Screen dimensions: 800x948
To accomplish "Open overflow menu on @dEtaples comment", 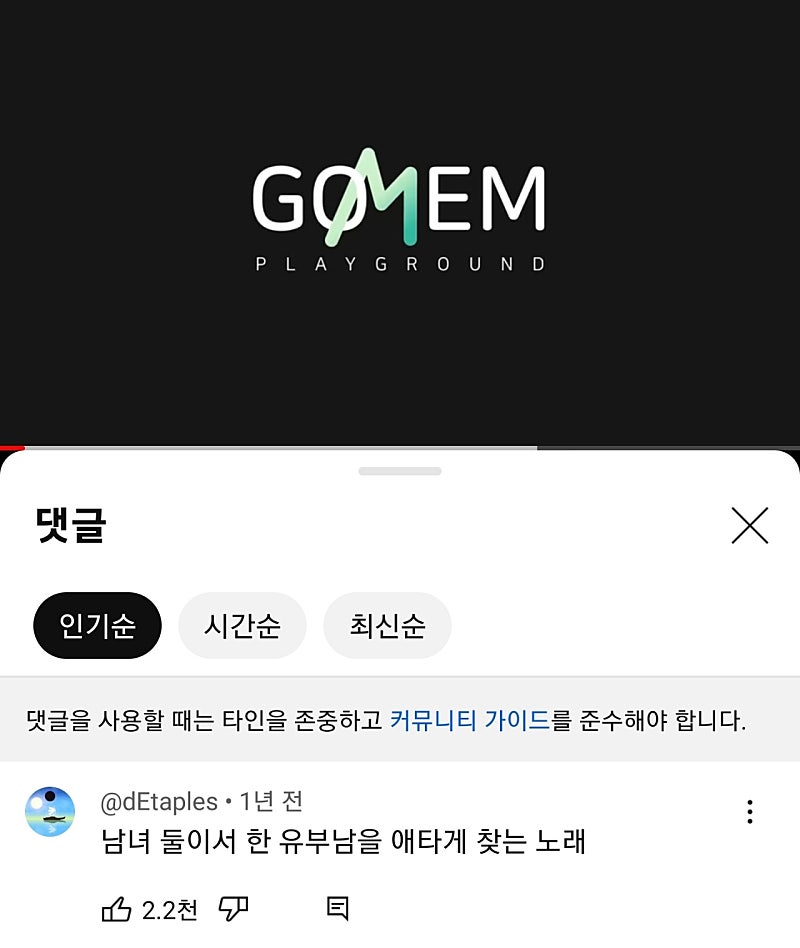I will [x=749, y=812].
